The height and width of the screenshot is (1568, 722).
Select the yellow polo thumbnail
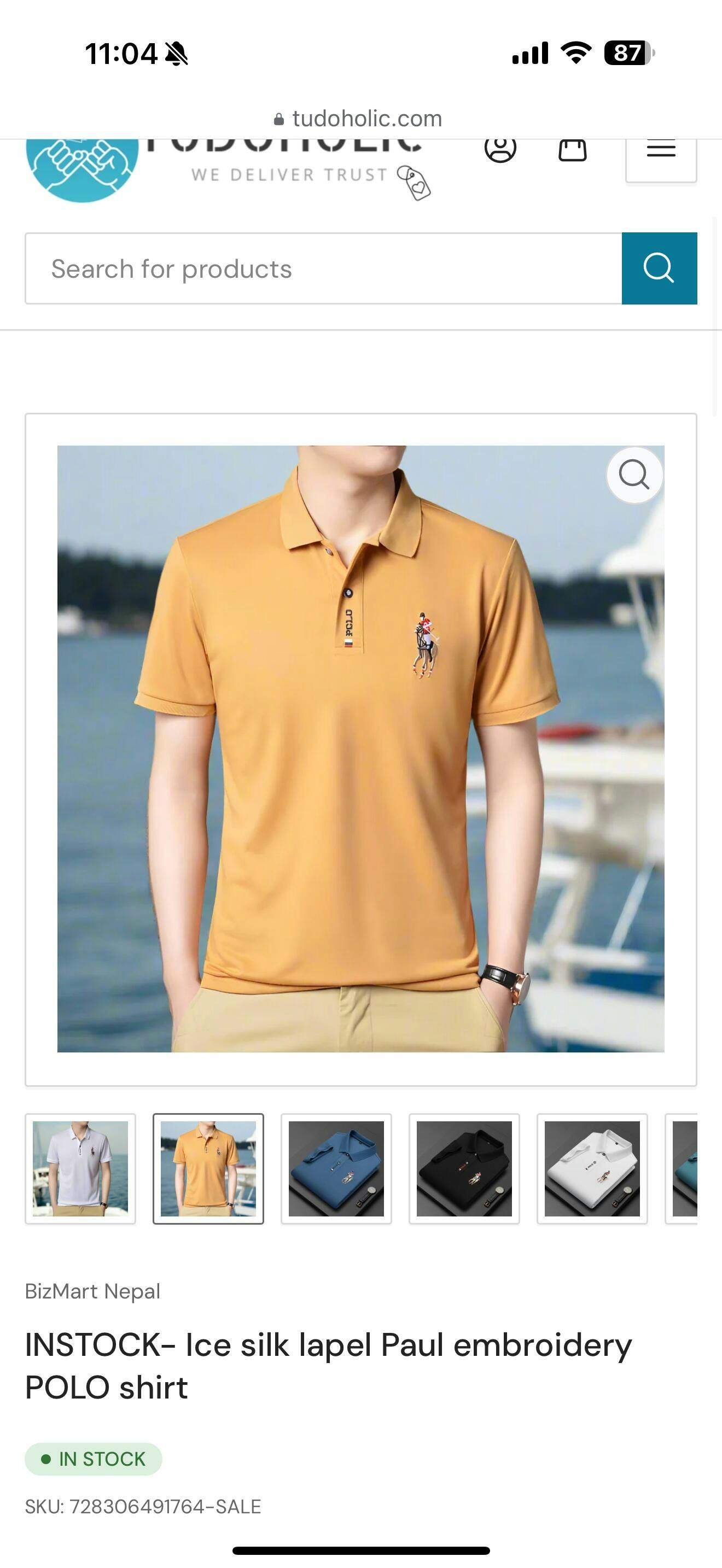[208, 1169]
